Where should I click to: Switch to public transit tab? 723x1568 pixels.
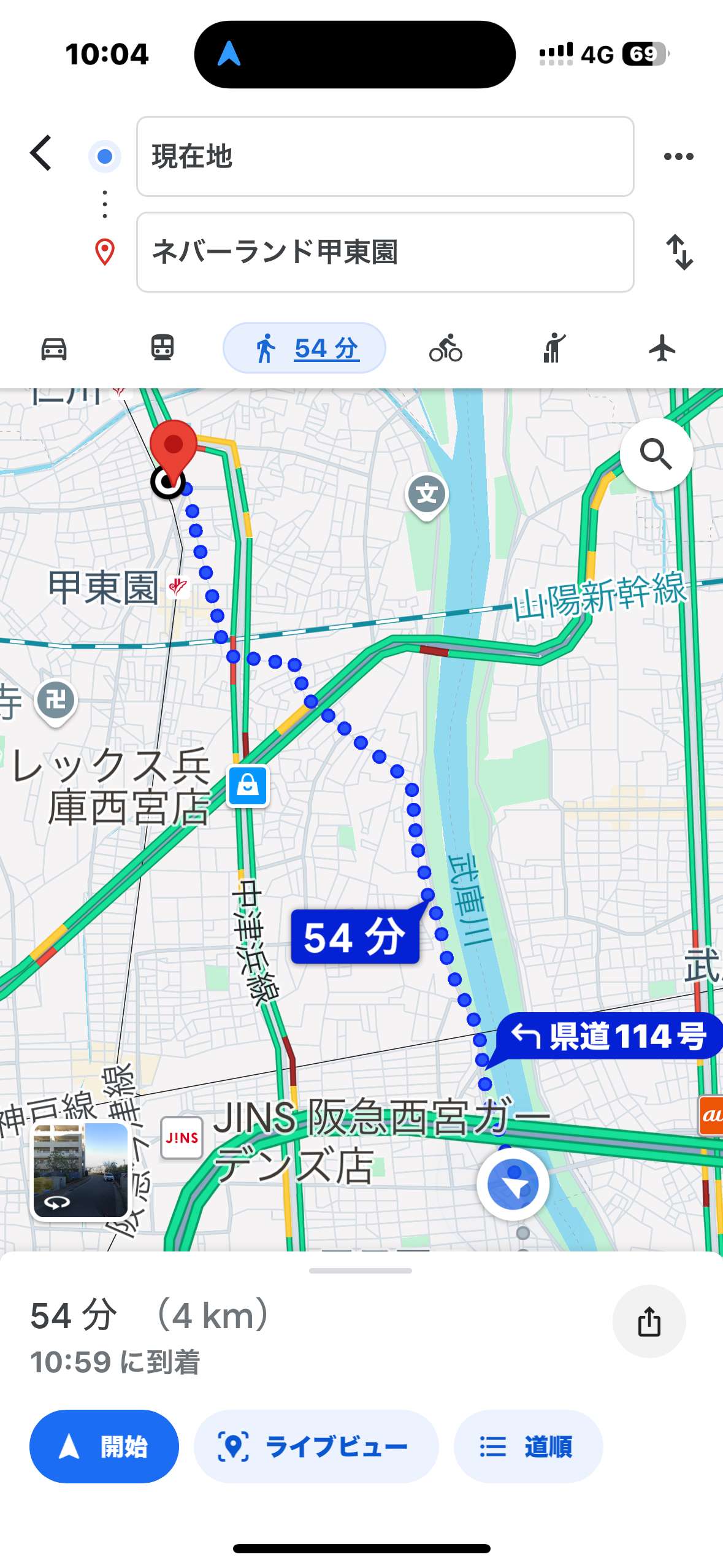click(163, 348)
